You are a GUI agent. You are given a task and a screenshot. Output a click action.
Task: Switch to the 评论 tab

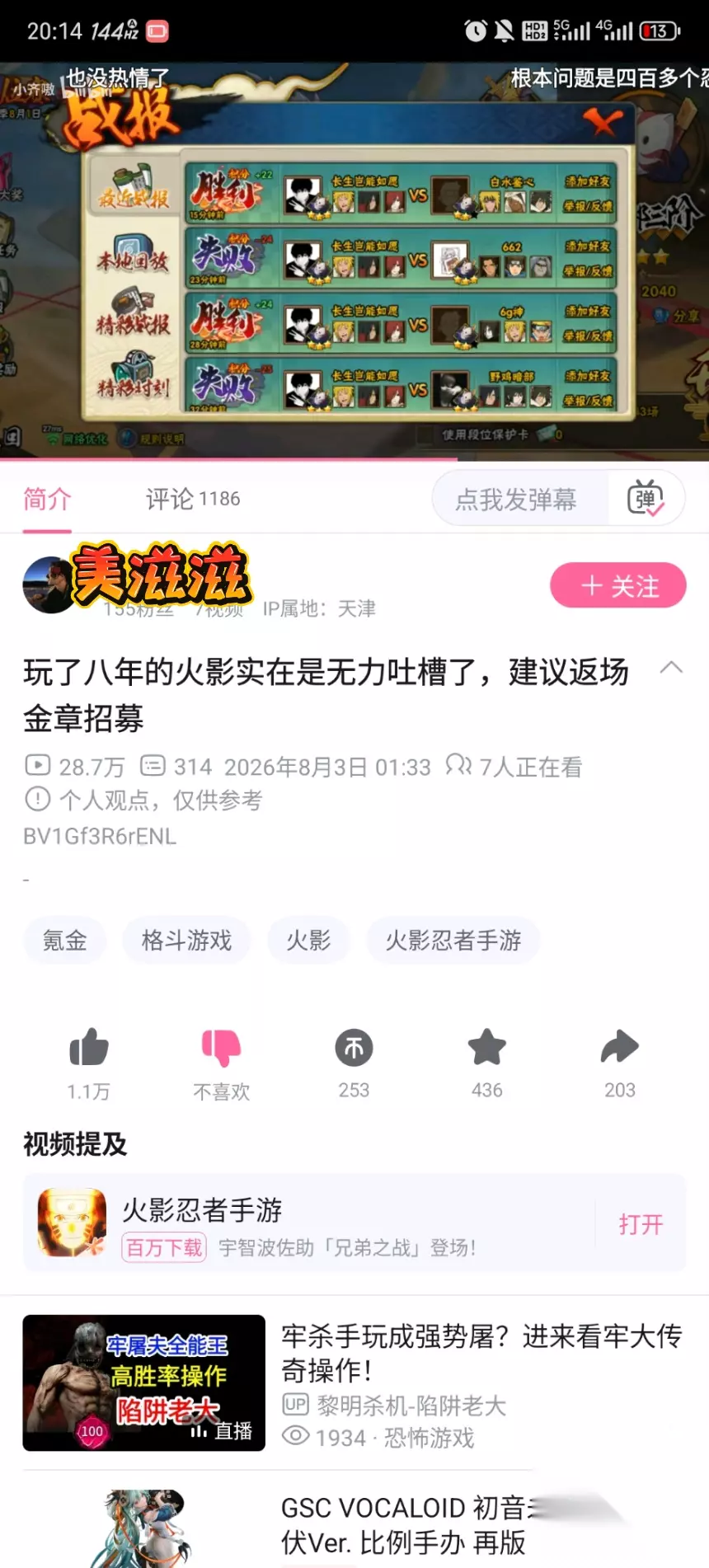pyautogui.click(x=193, y=499)
